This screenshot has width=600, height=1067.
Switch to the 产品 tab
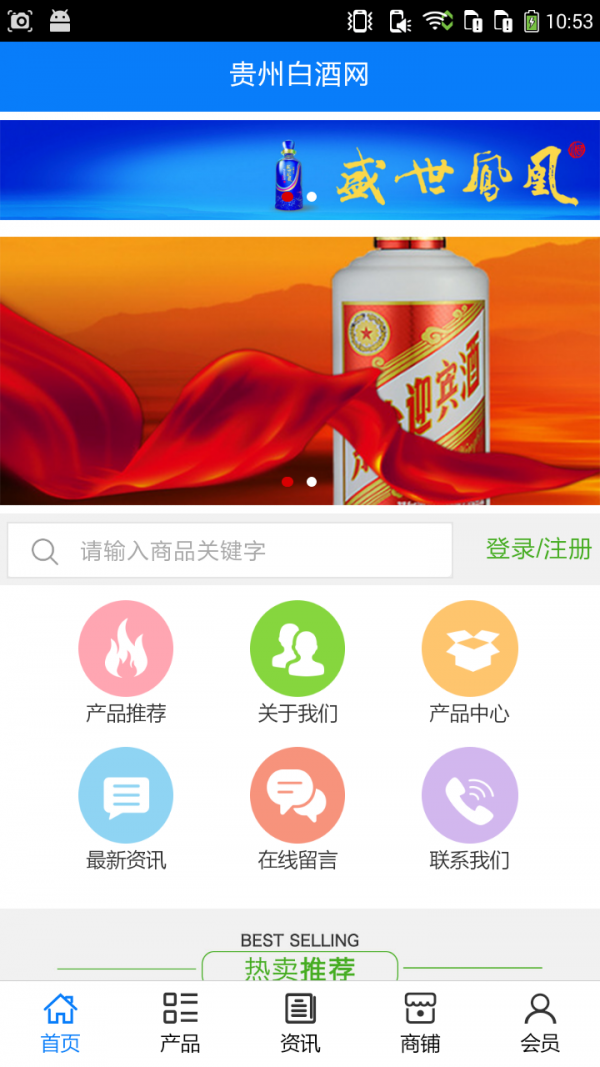(180, 1023)
